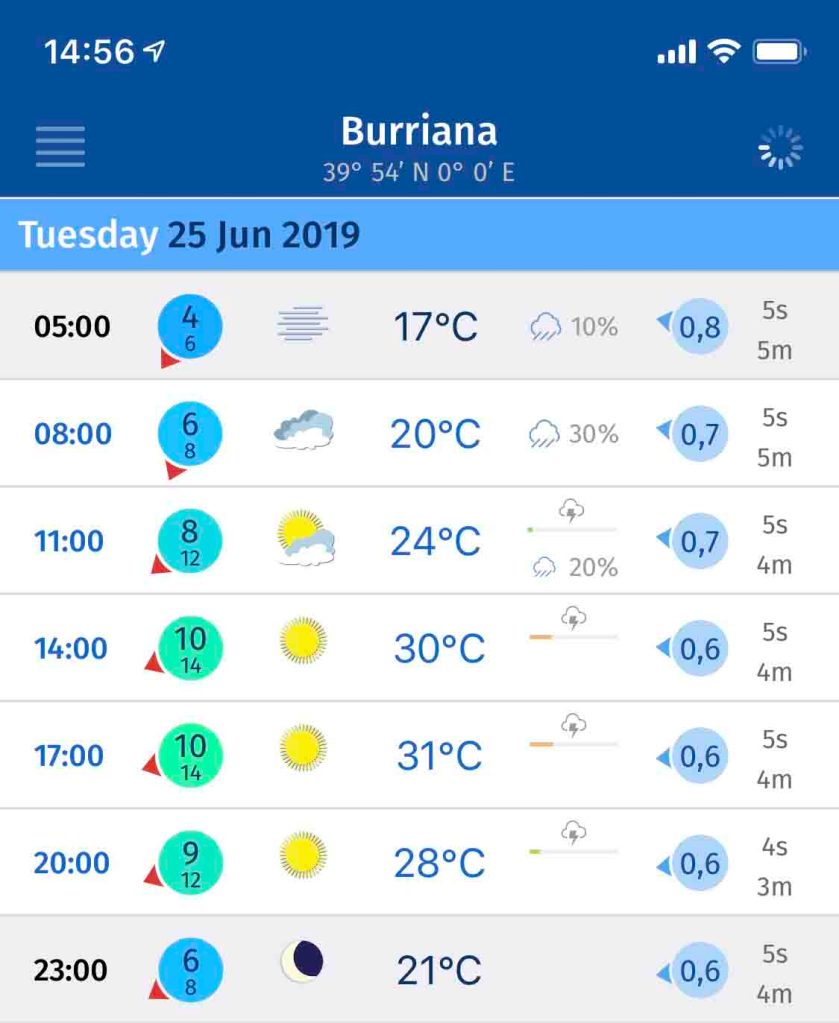Open the 08:00 forecast row
This screenshot has height=1023, width=839.
click(418, 434)
